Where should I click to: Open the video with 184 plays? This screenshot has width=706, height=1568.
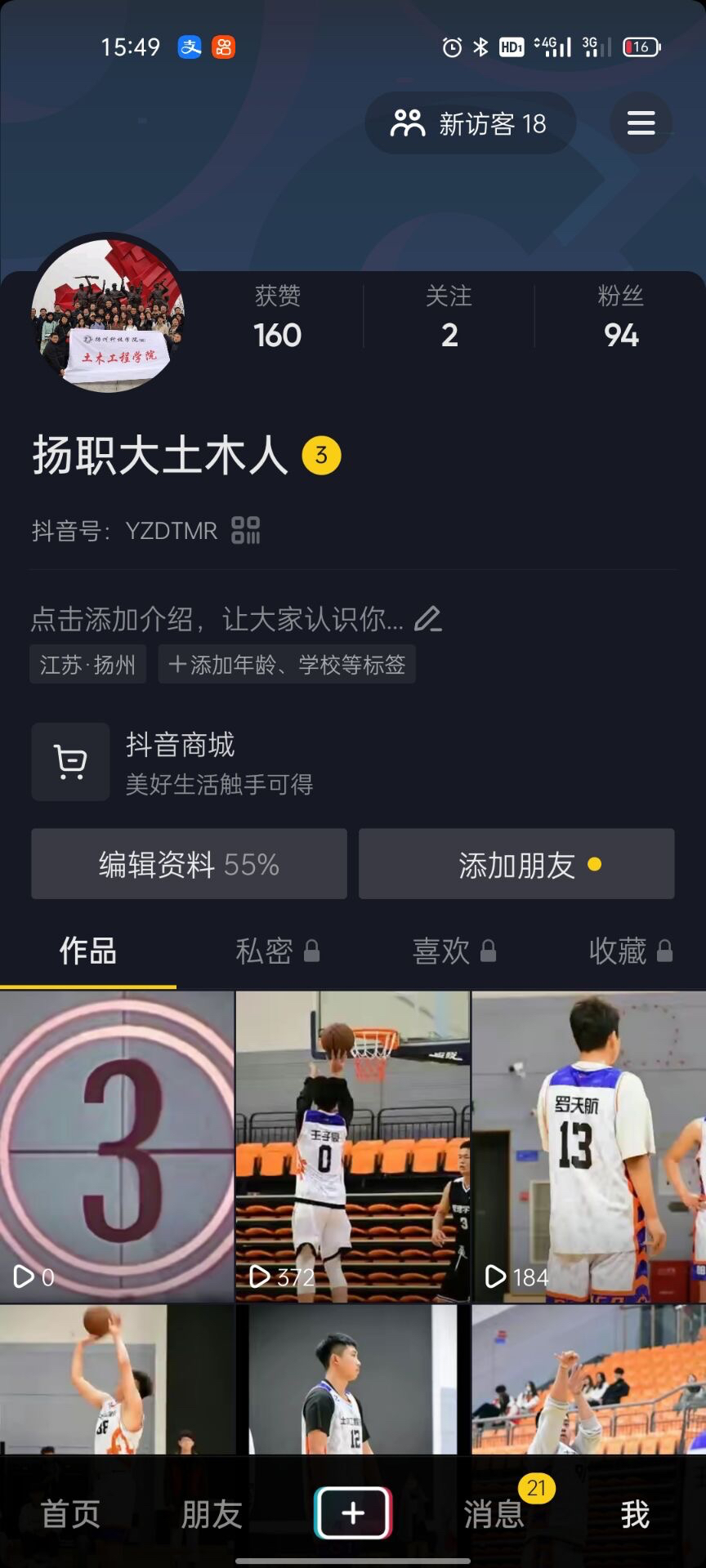click(x=588, y=1146)
